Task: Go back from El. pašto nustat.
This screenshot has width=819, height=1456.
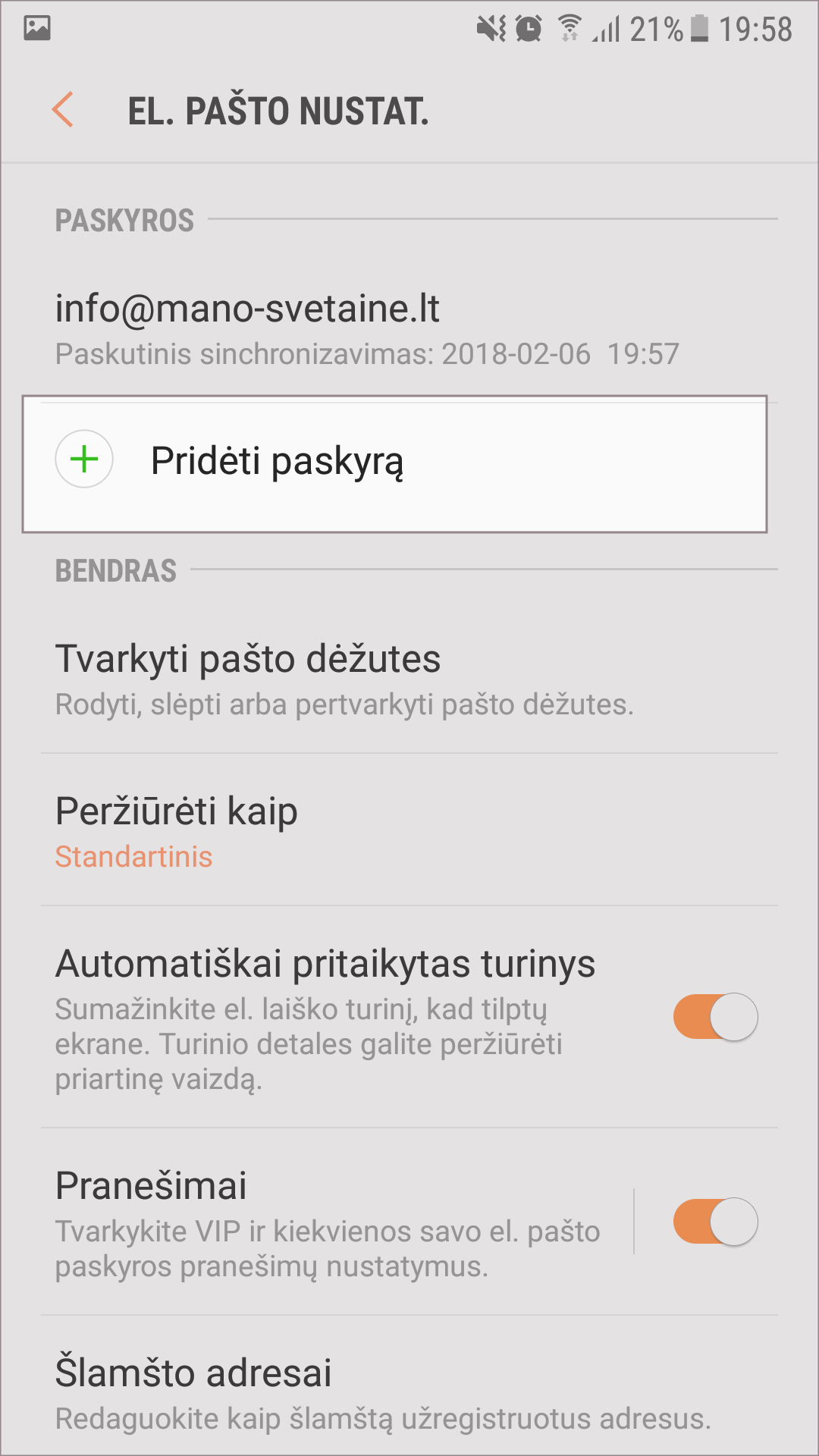Action: pos(63,110)
